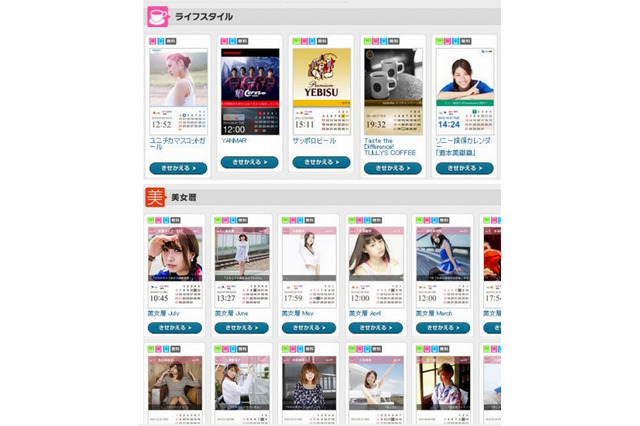Tap きせかえる under 美女暦 May

pos(309,327)
